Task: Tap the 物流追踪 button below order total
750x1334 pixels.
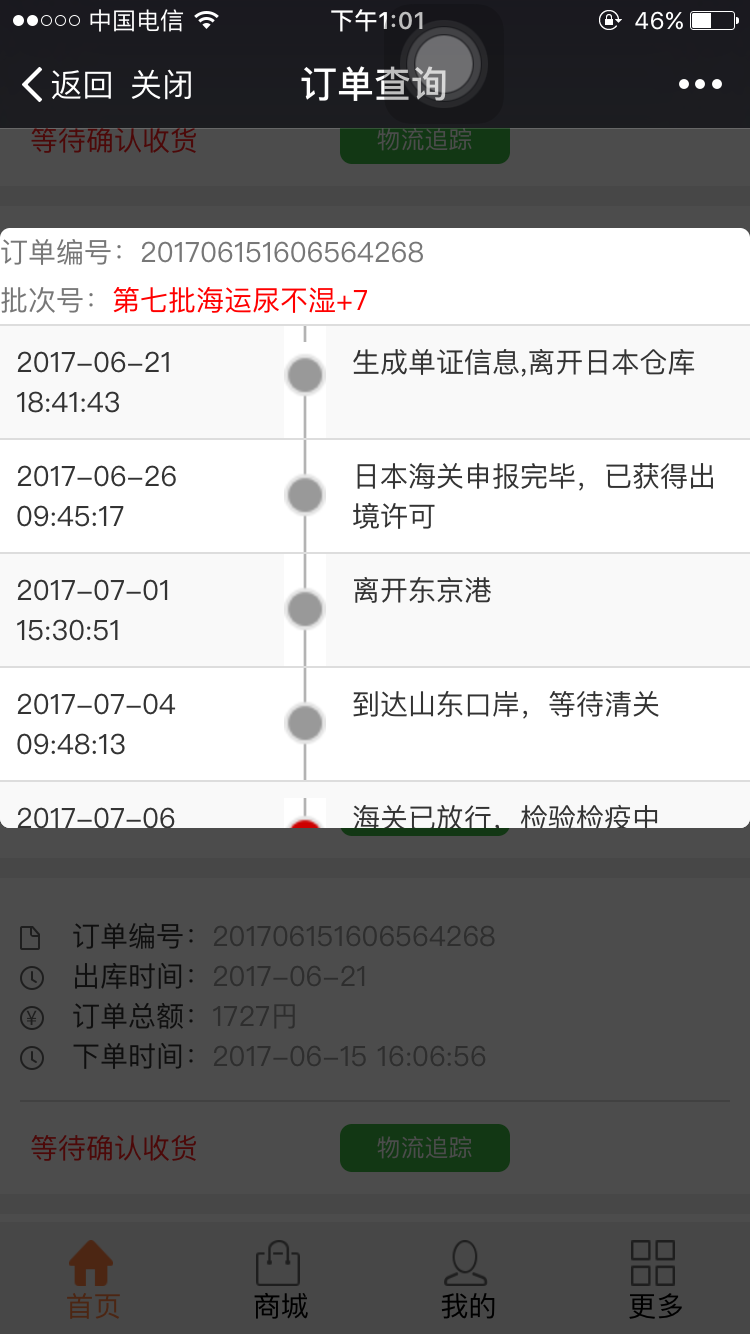Action: pyautogui.click(x=424, y=1148)
